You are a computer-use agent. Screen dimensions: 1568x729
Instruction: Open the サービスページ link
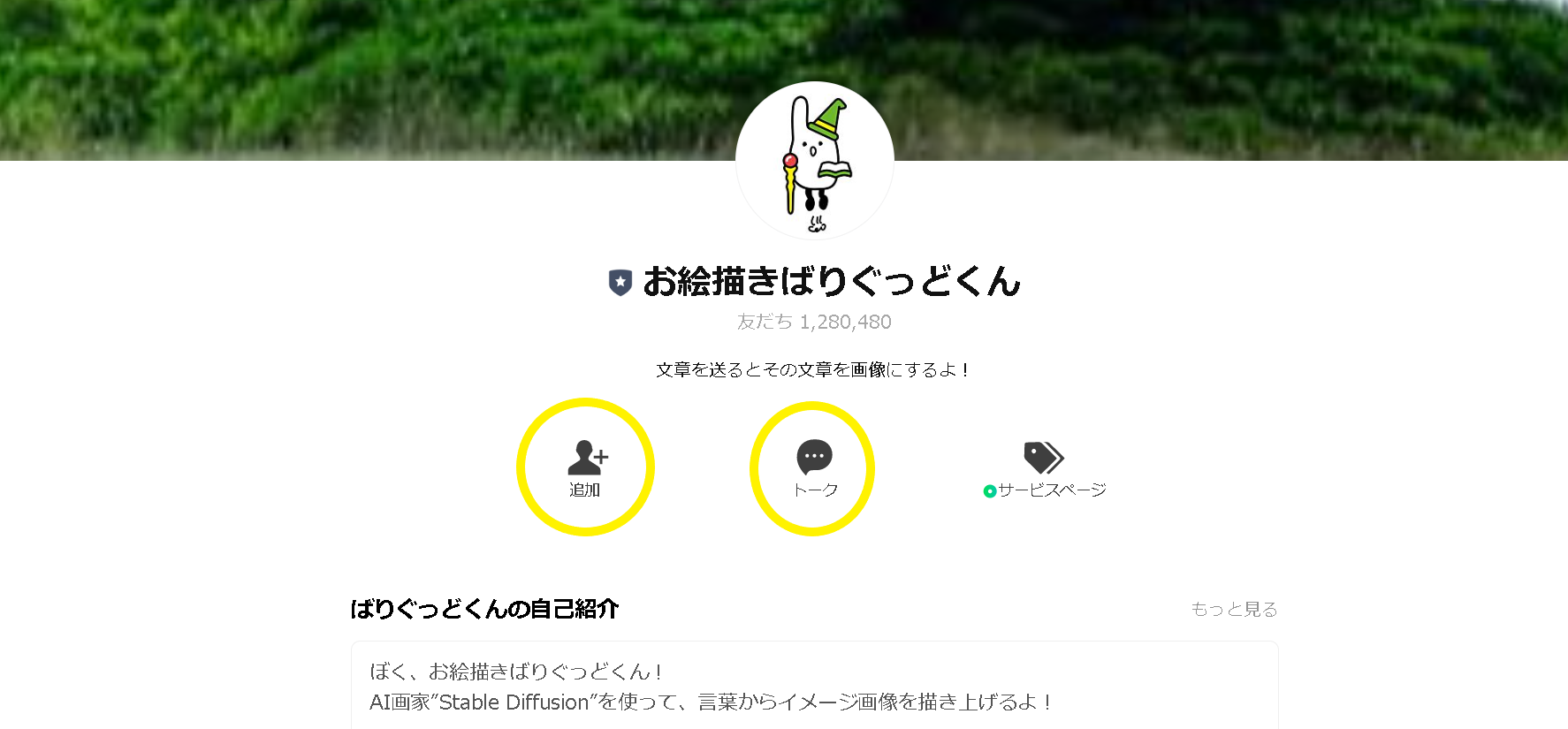click(1044, 469)
